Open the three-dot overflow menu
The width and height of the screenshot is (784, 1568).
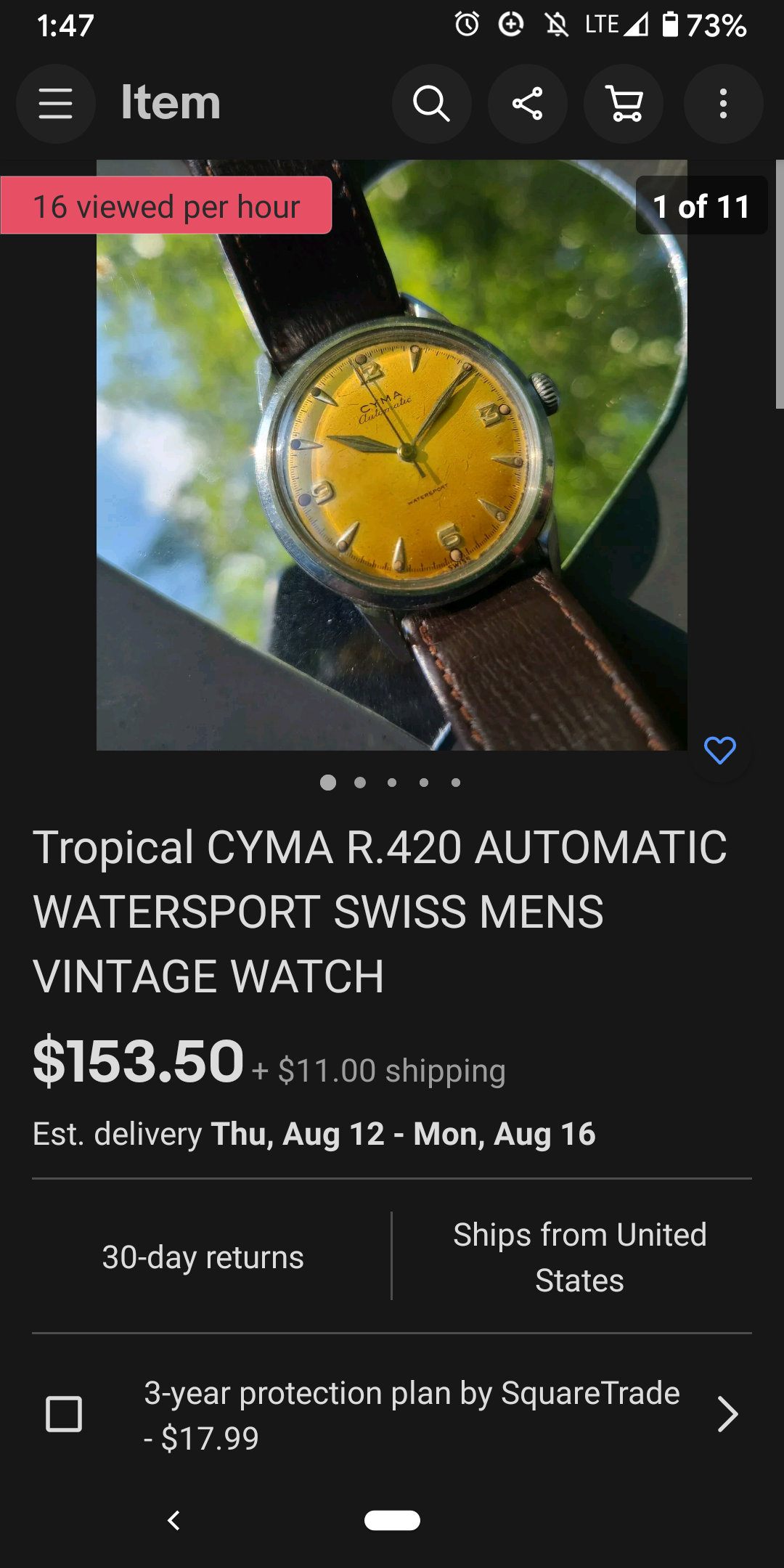click(x=723, y=104)
